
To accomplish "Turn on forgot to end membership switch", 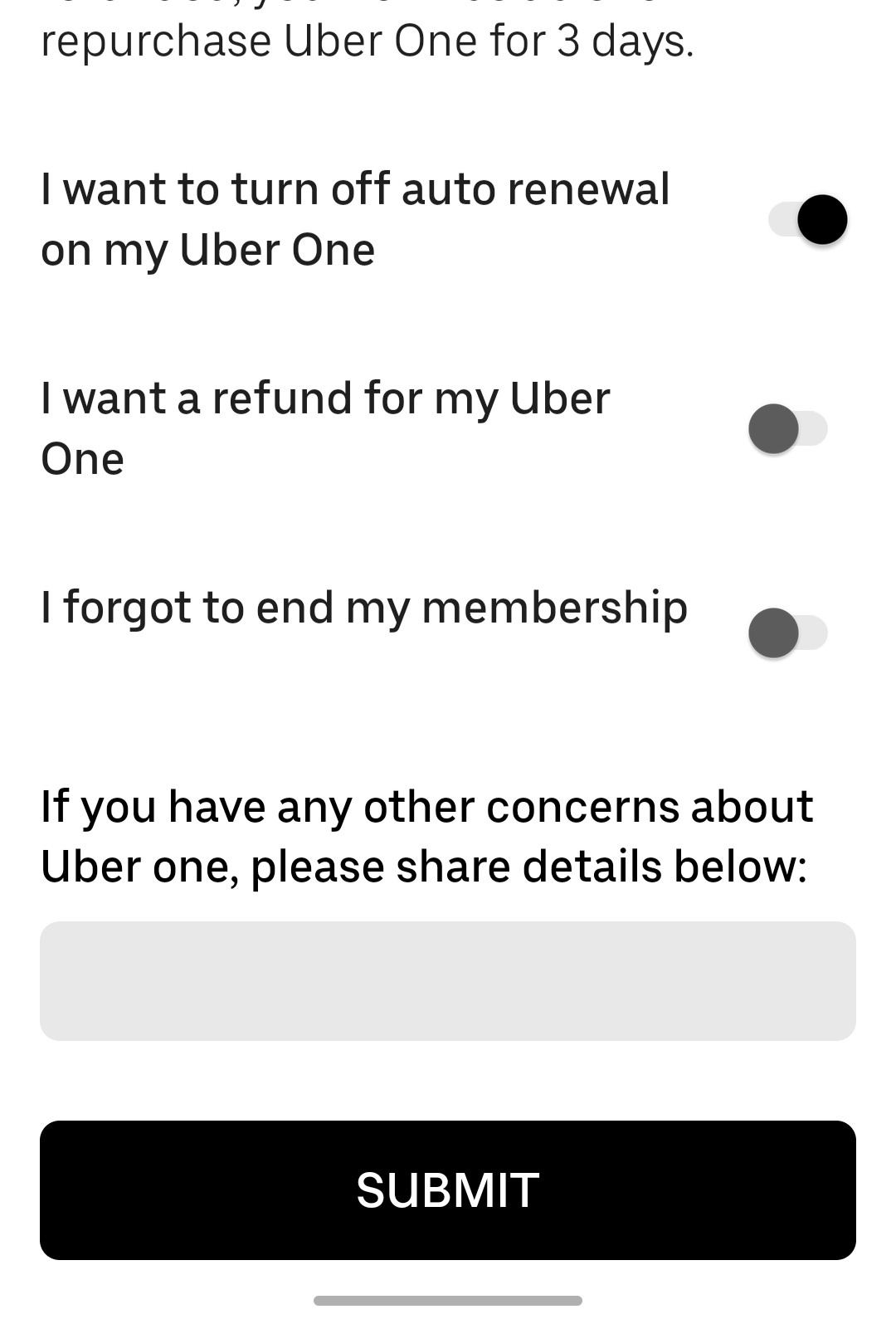I will 788,633.
